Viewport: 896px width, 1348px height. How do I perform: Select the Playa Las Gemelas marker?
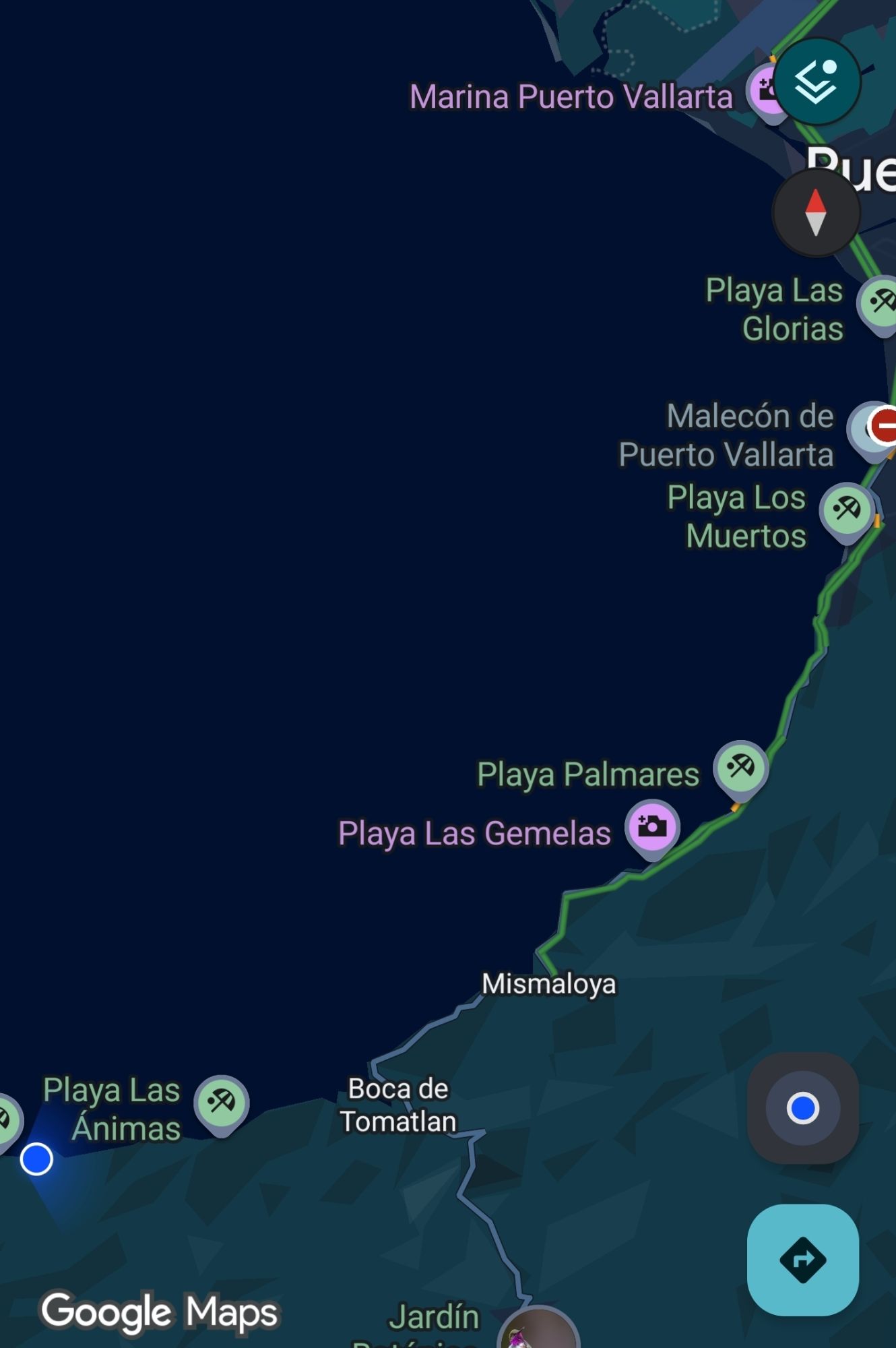pyautogui.click(x=651, y=826)
